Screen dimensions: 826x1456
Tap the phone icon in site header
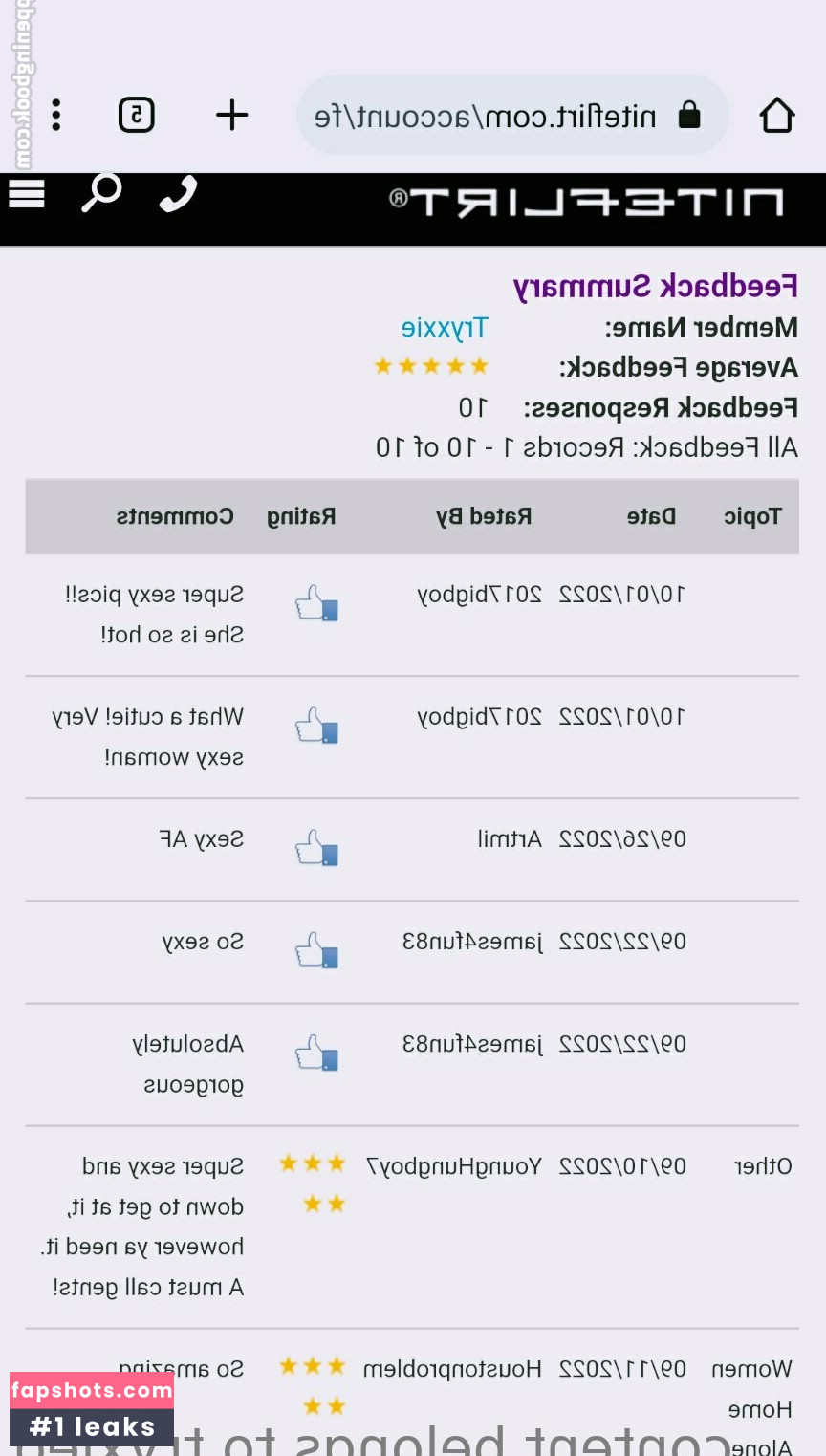click(178, 194)
